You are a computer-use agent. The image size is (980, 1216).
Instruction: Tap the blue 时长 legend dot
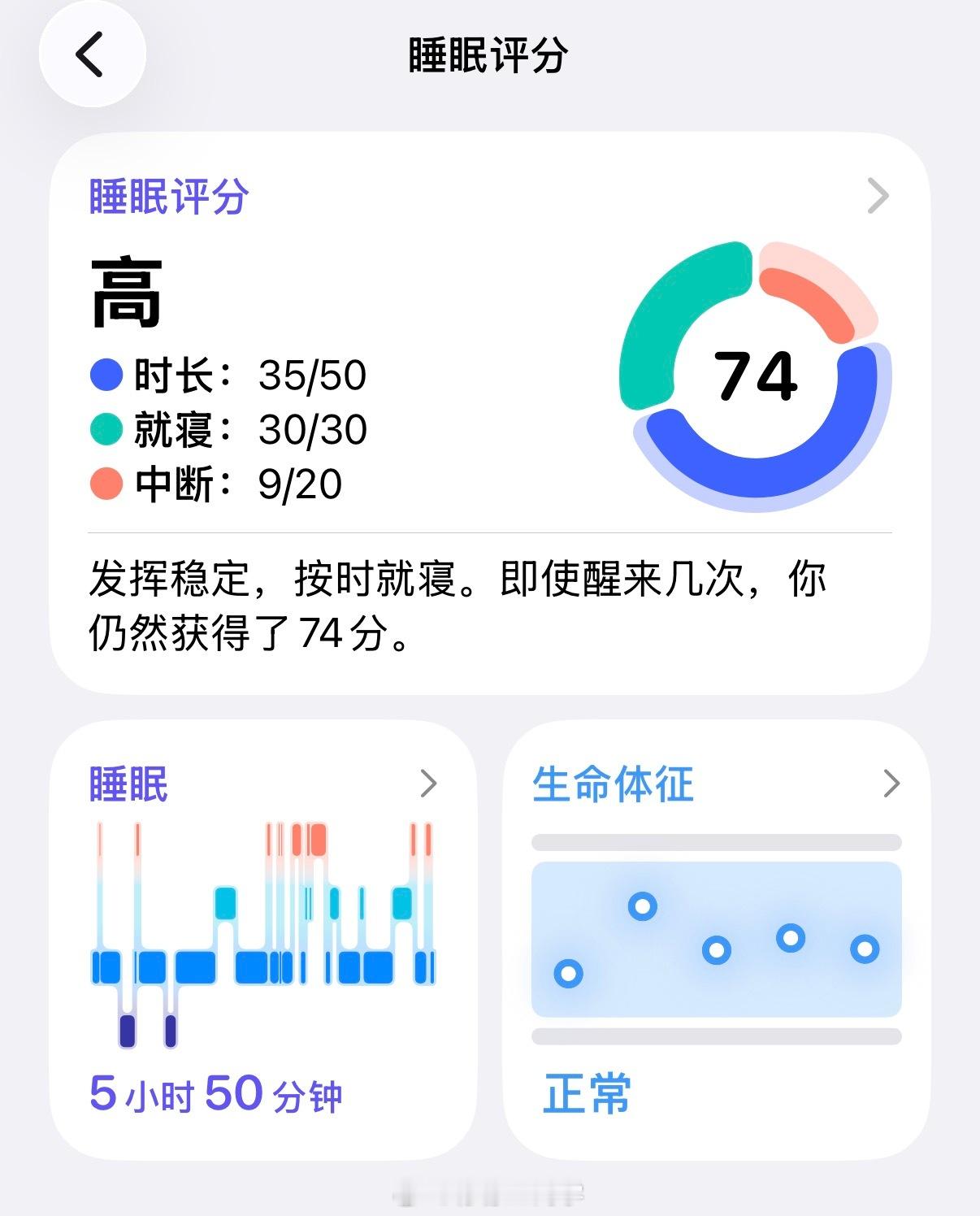coord(106,374)
